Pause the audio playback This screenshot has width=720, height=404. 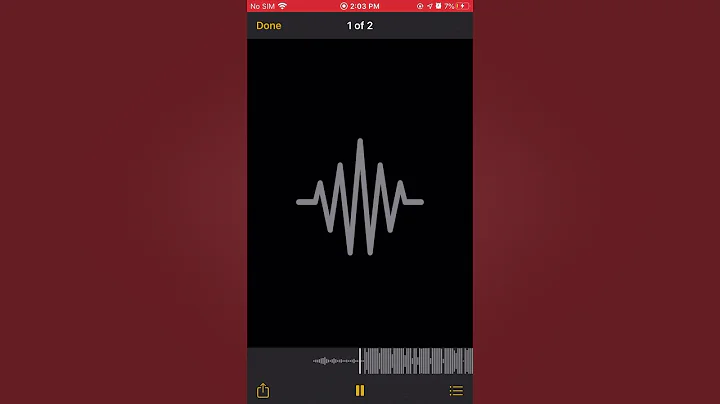360,391
